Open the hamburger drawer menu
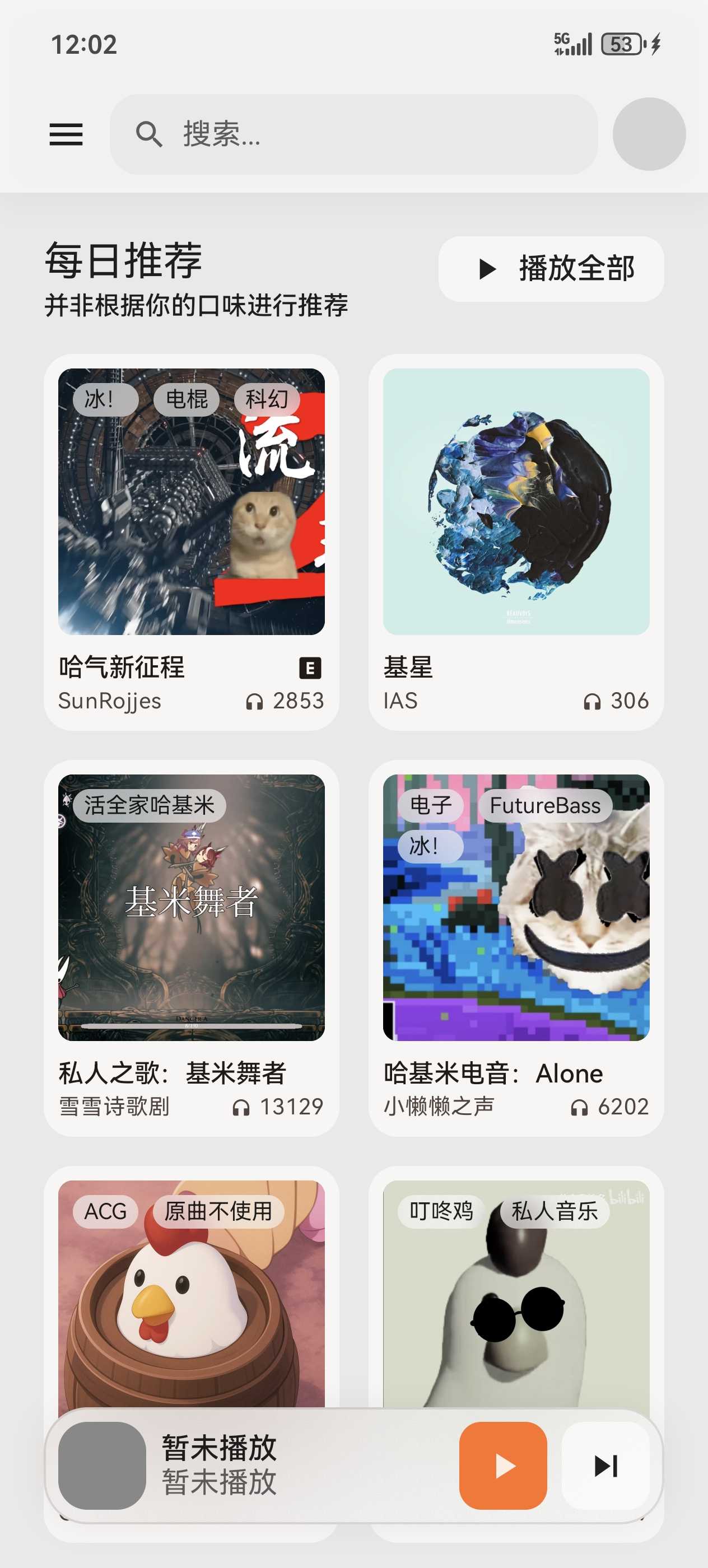The width and height of the screenshot is (708, 1568). tap(66, 134)
